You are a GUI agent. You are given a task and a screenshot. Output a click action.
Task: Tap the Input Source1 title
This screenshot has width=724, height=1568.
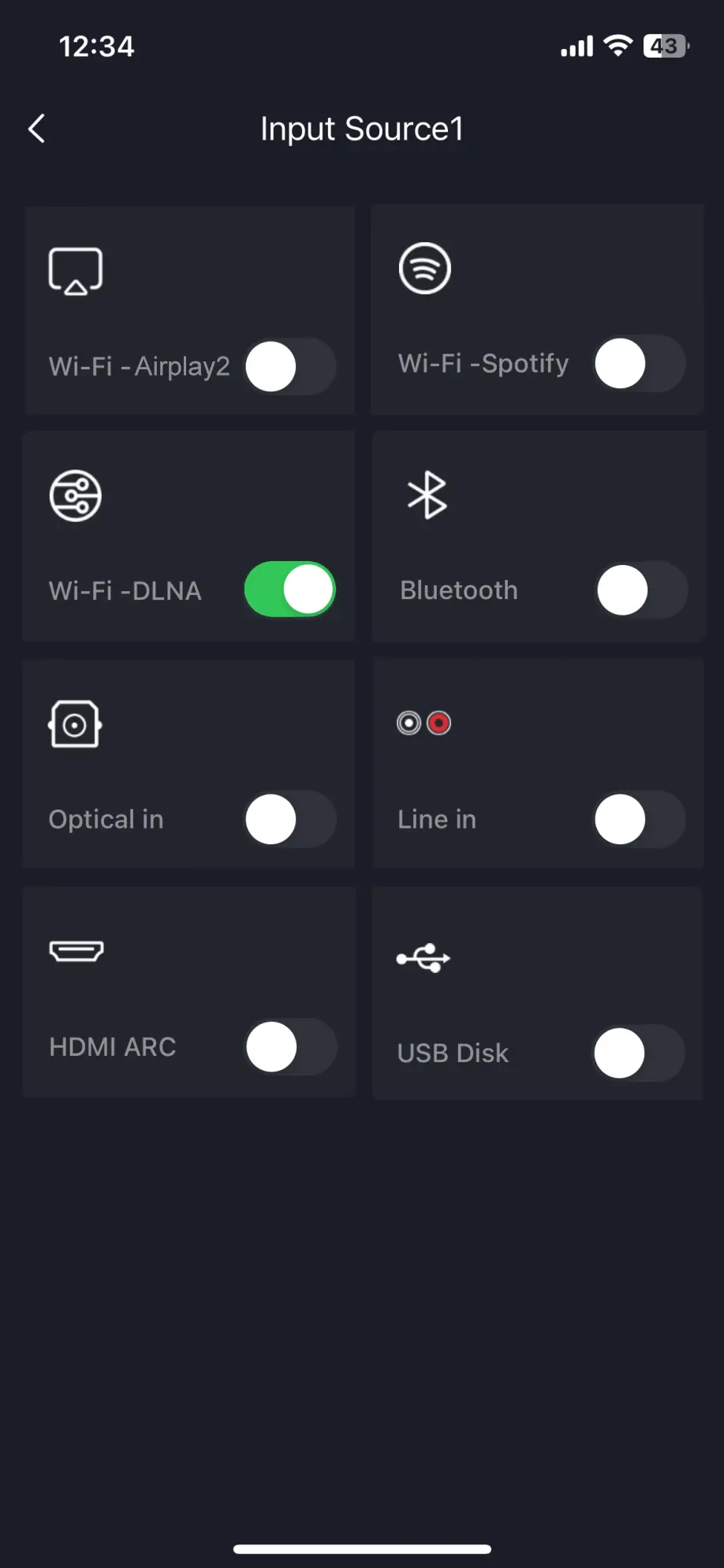(x=362, y=128)
